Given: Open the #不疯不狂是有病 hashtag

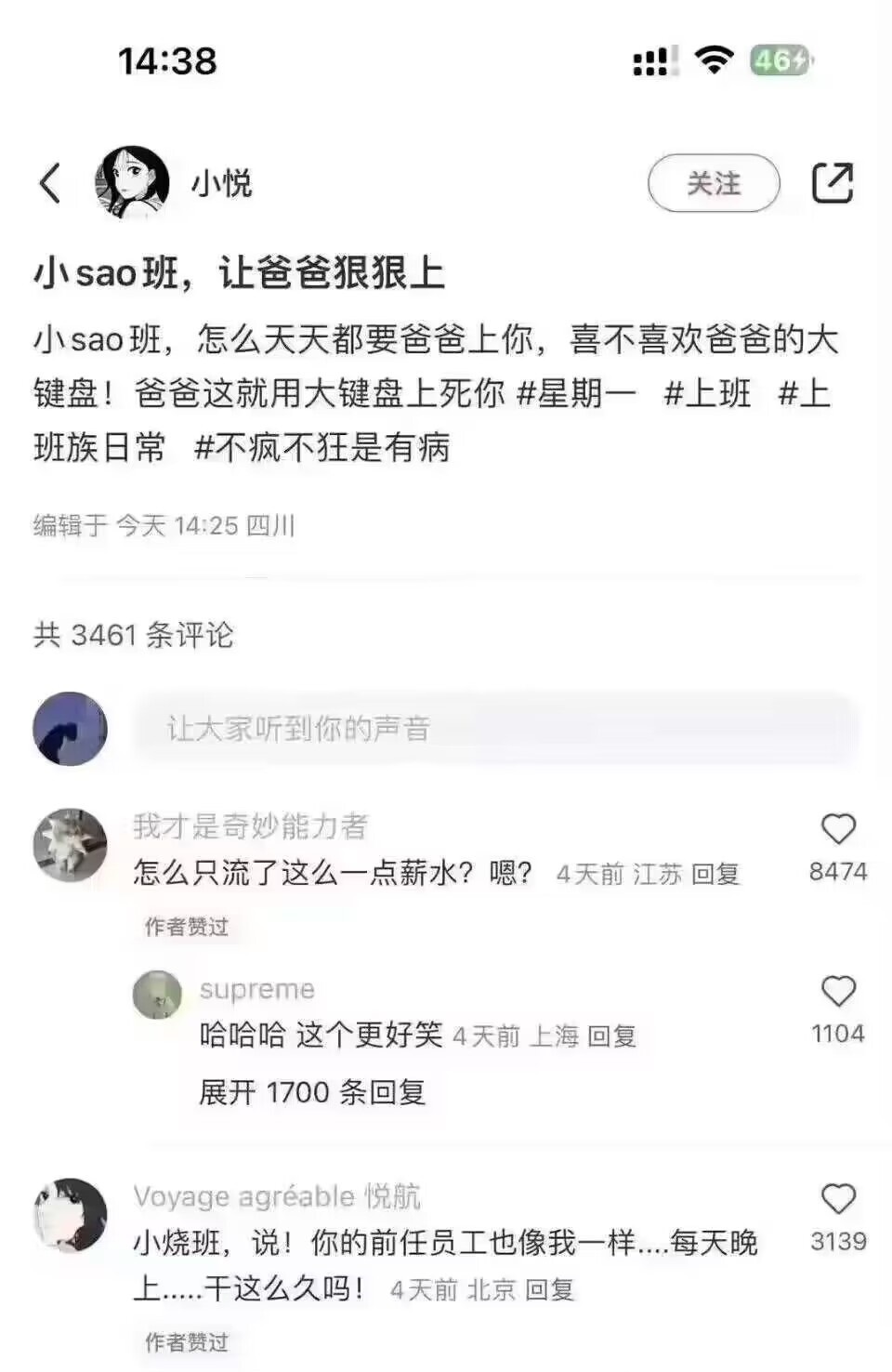Looking at the screenshot, I should tap(321, 447).
